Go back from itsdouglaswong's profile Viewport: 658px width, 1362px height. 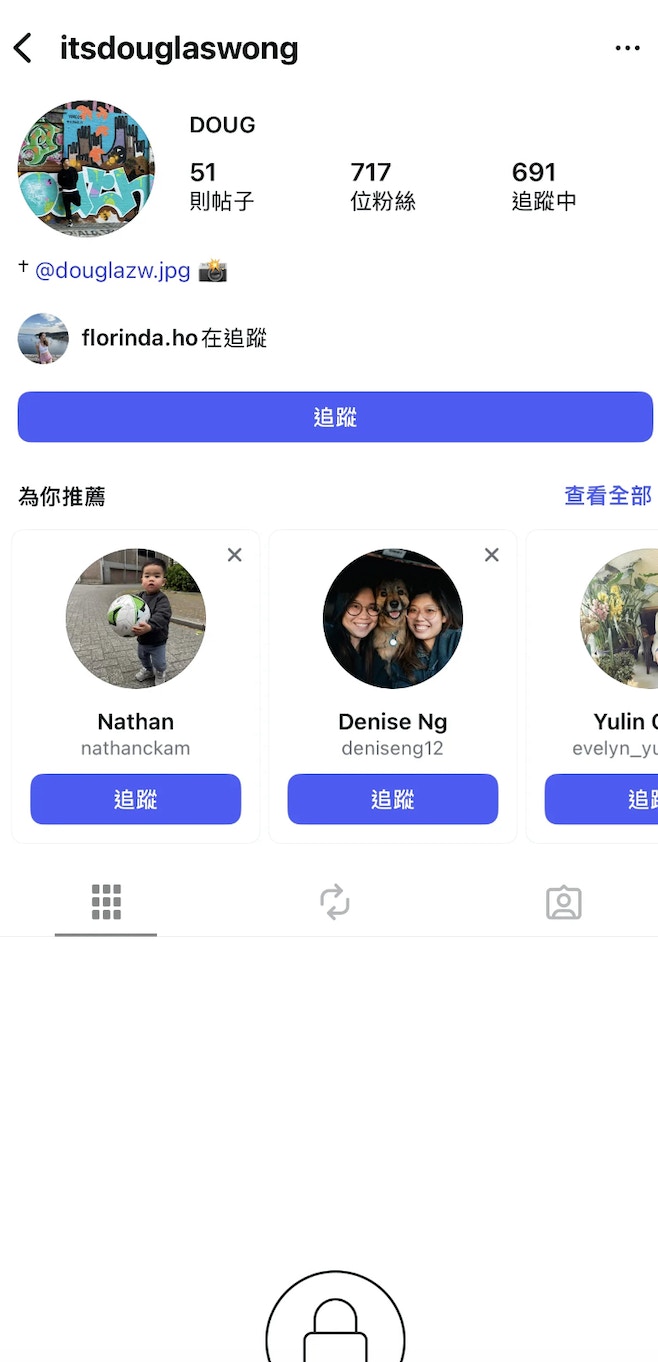click(23, 48)
